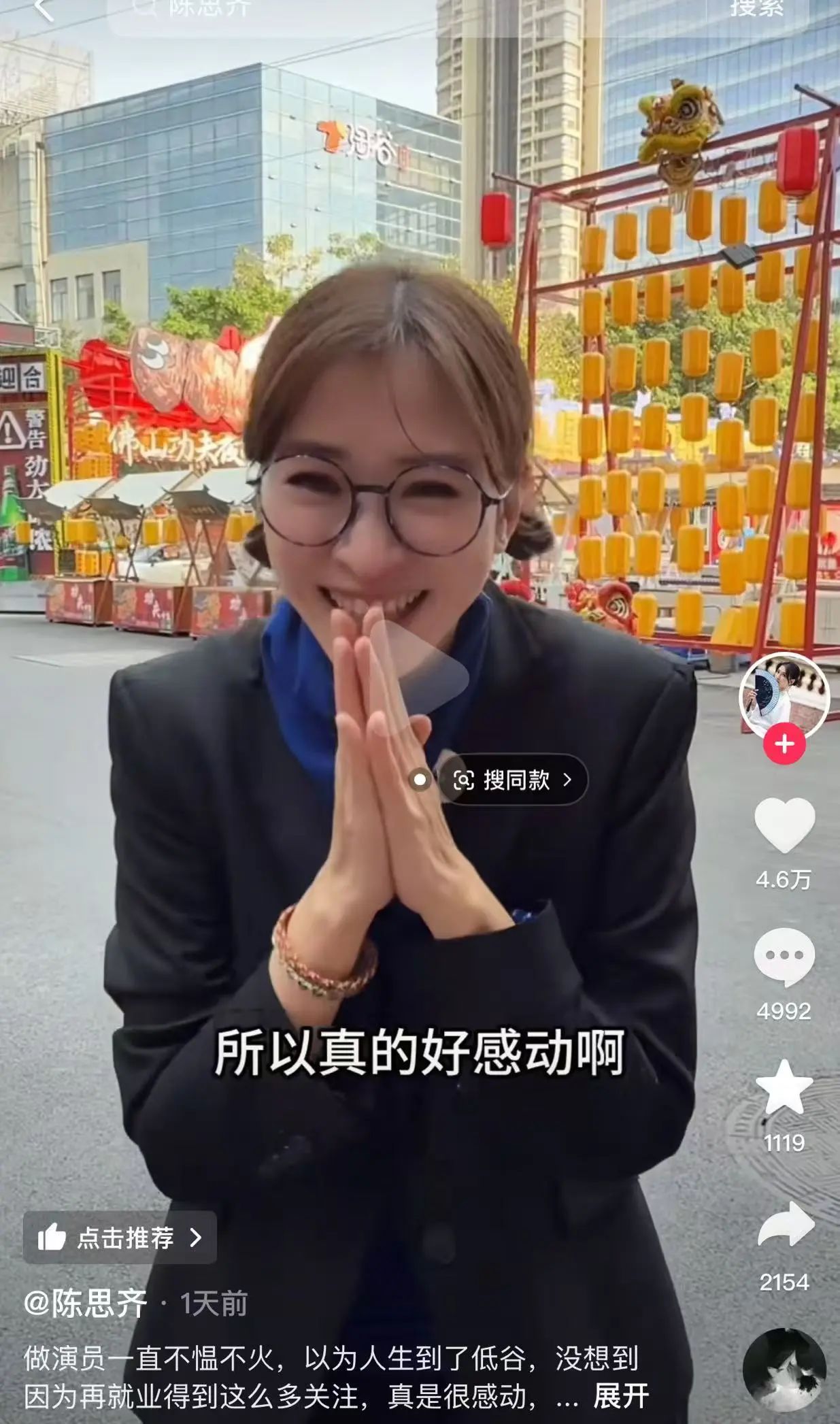Open the @陈思齐 username link
Image resolution: width=840 pixels, height=1424 pixels.
click(86, 1304)
